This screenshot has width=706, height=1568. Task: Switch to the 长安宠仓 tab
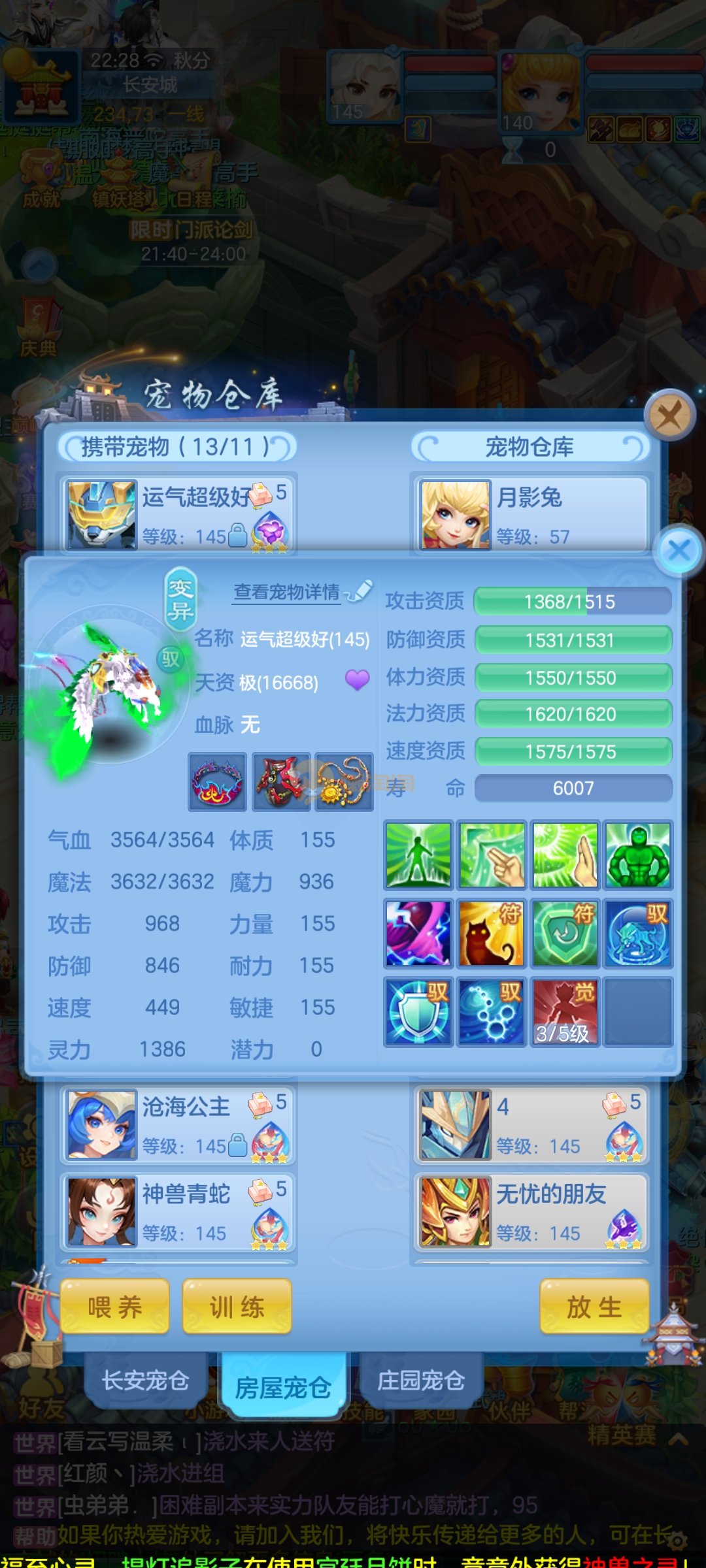[x=145, y=1381]
